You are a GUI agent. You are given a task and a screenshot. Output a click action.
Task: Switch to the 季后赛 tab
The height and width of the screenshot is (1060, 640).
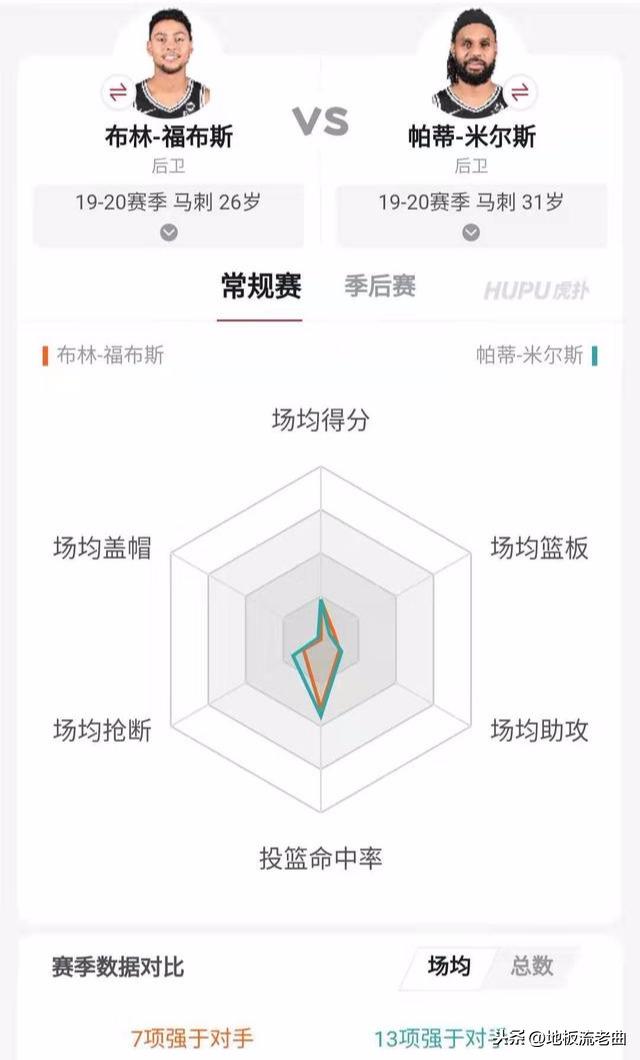380,286
